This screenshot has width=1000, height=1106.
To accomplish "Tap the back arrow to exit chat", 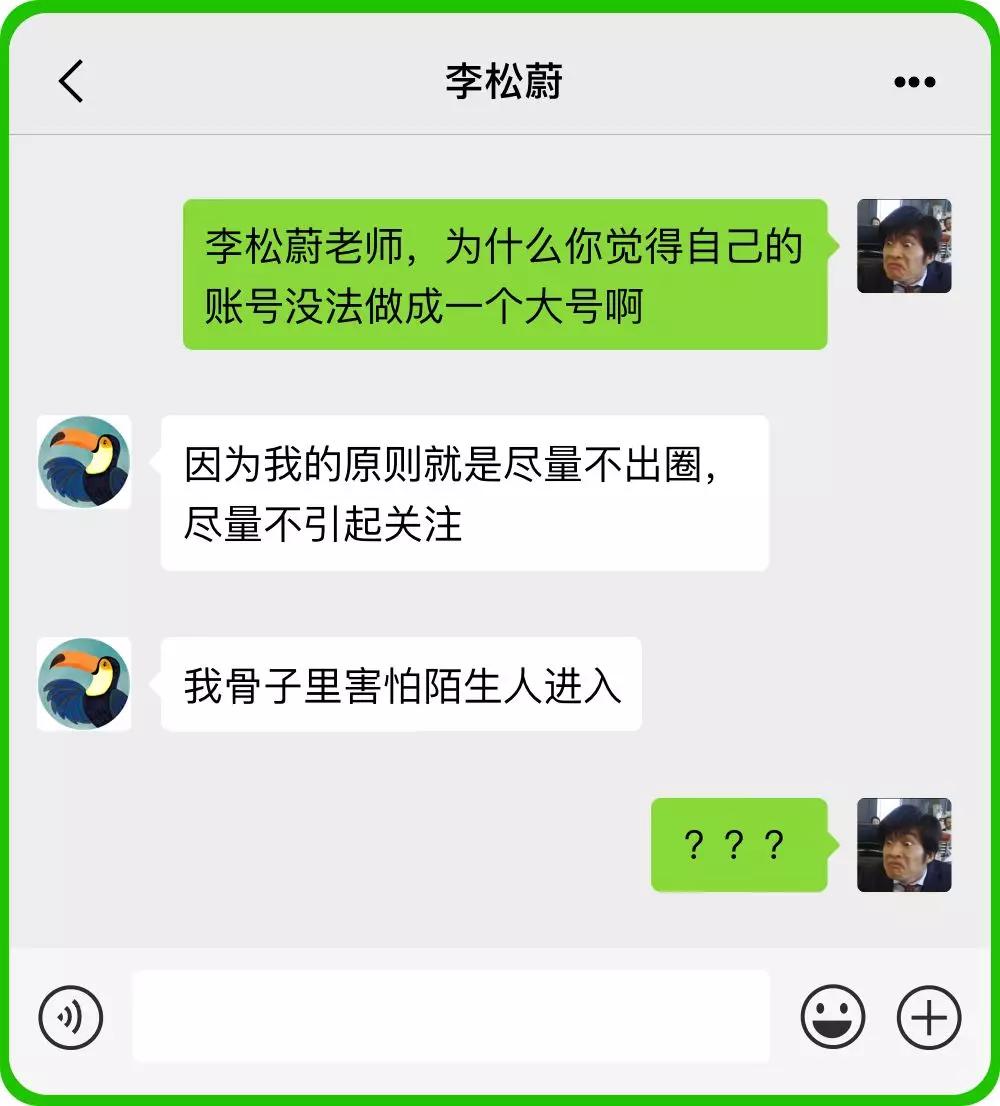I will point(69,80).
